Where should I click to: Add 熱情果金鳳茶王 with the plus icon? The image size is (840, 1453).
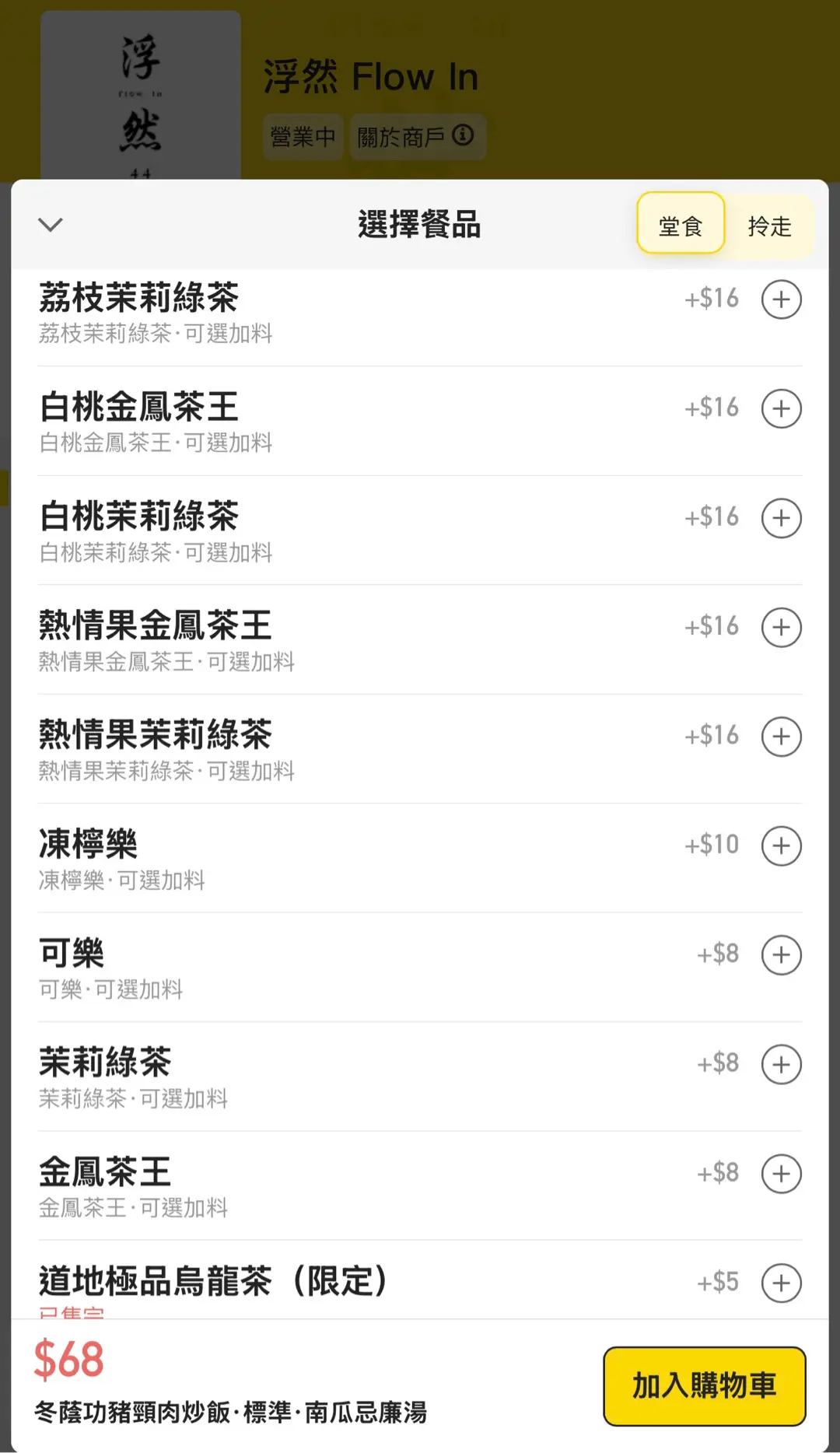(x=781, y=627)
